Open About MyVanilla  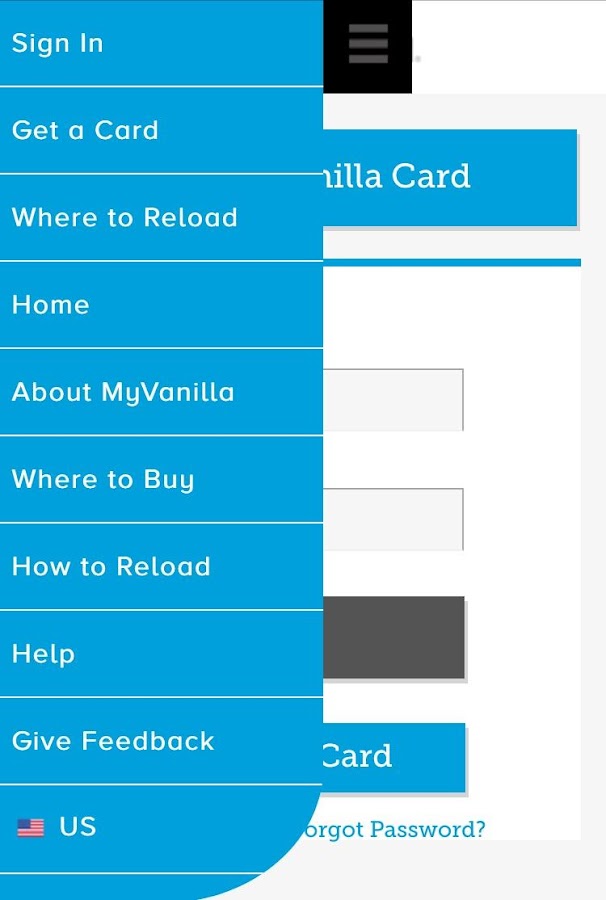(x=161, y=392)
